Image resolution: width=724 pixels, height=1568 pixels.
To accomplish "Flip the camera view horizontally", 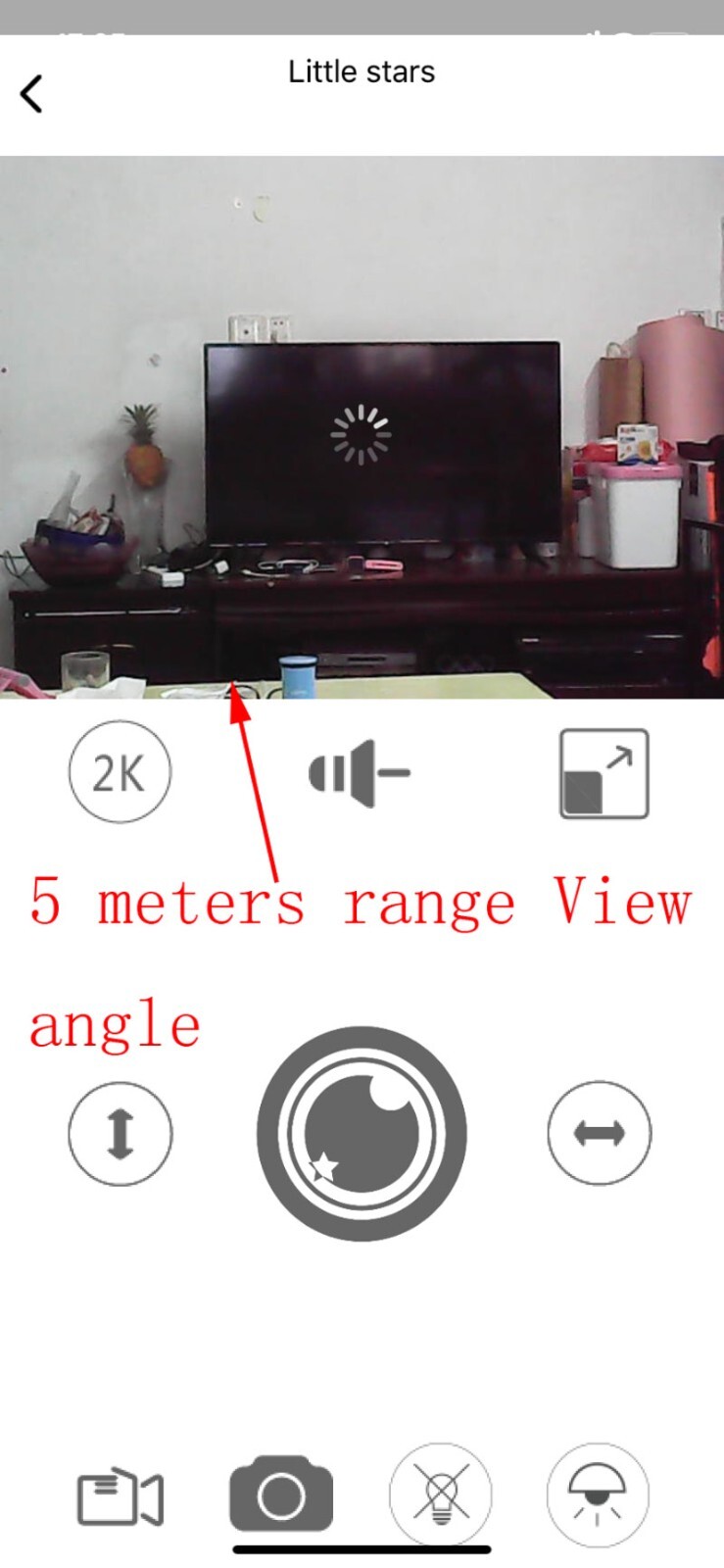I will click(599, 1134).
